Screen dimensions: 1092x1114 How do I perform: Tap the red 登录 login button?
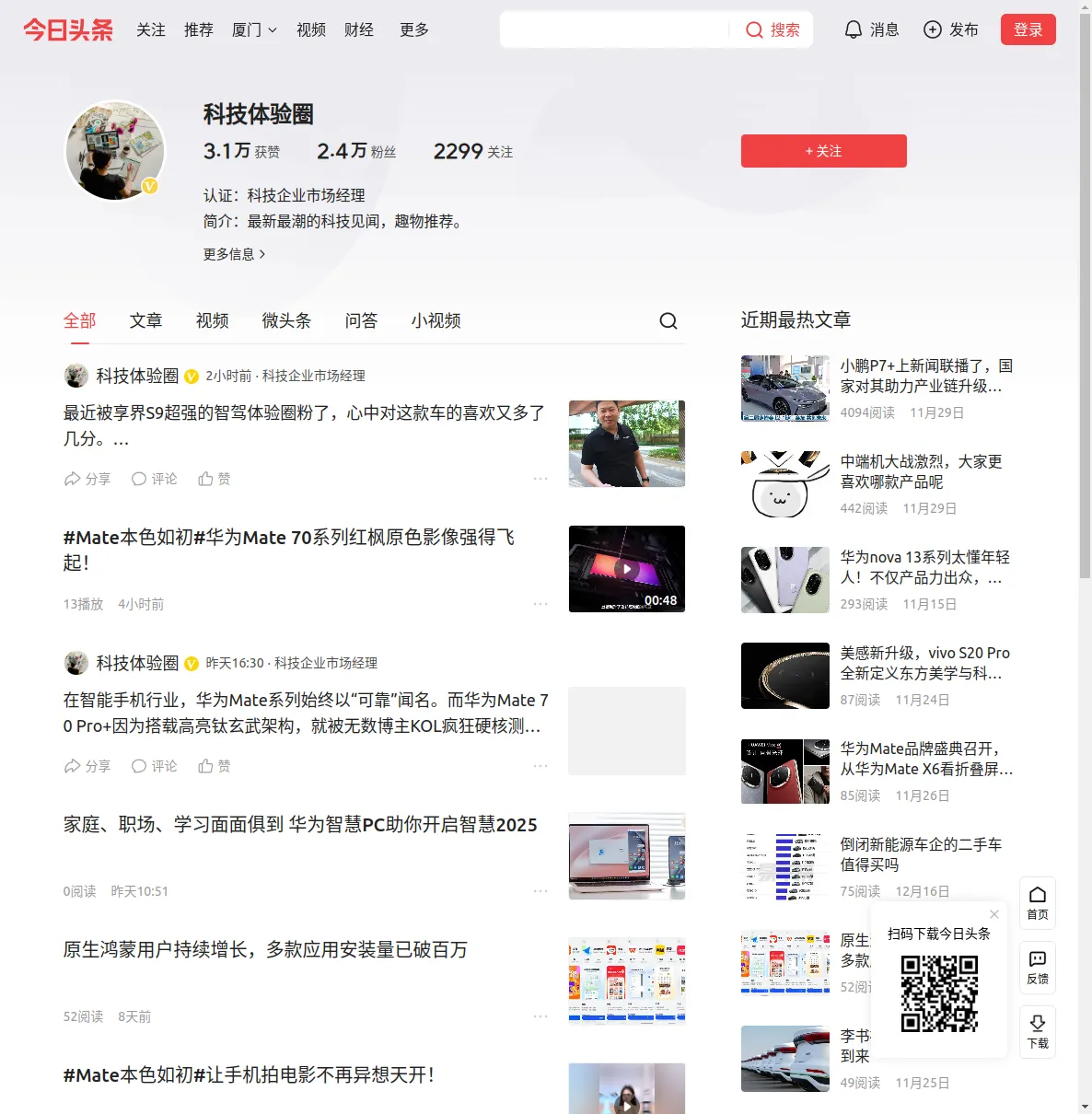[1028, 30]
